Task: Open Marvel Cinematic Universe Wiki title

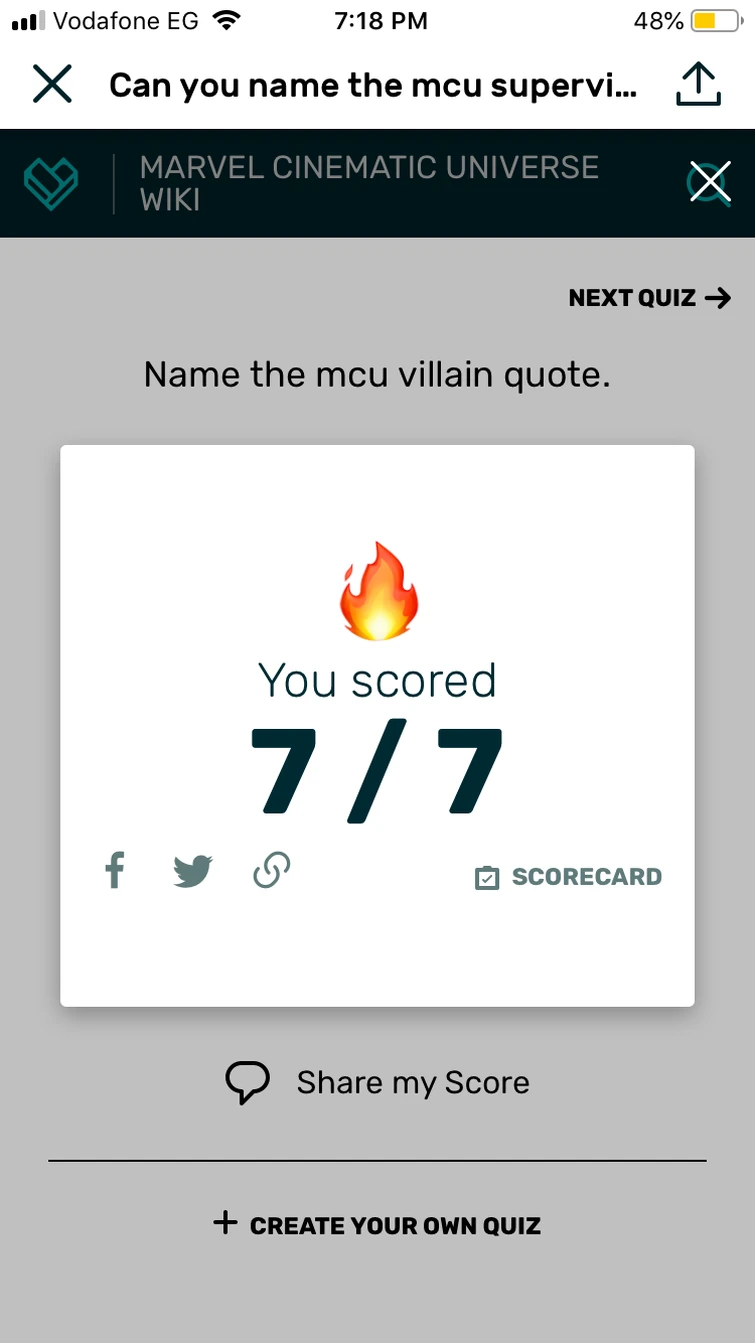Action: pos(369,183)
